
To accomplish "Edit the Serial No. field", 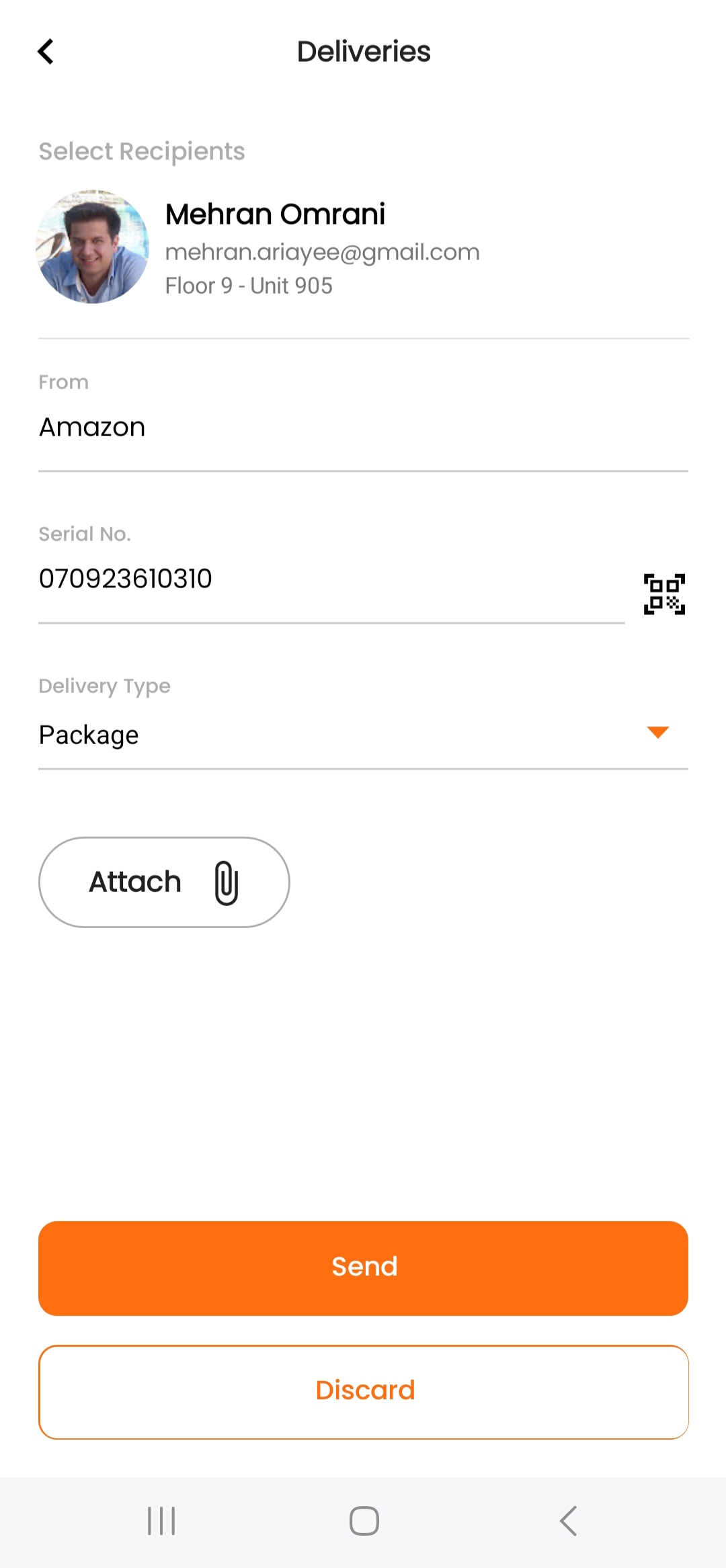I will coord(329,579).
